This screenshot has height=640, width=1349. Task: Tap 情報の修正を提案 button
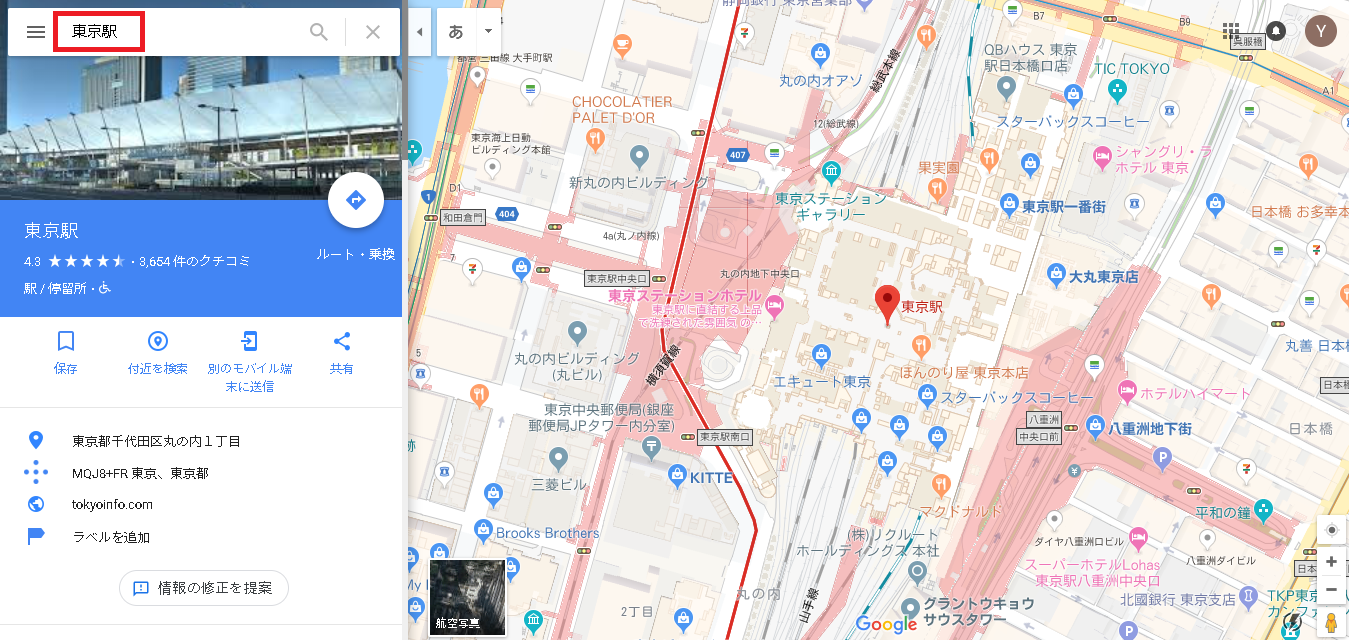(204, 588)
